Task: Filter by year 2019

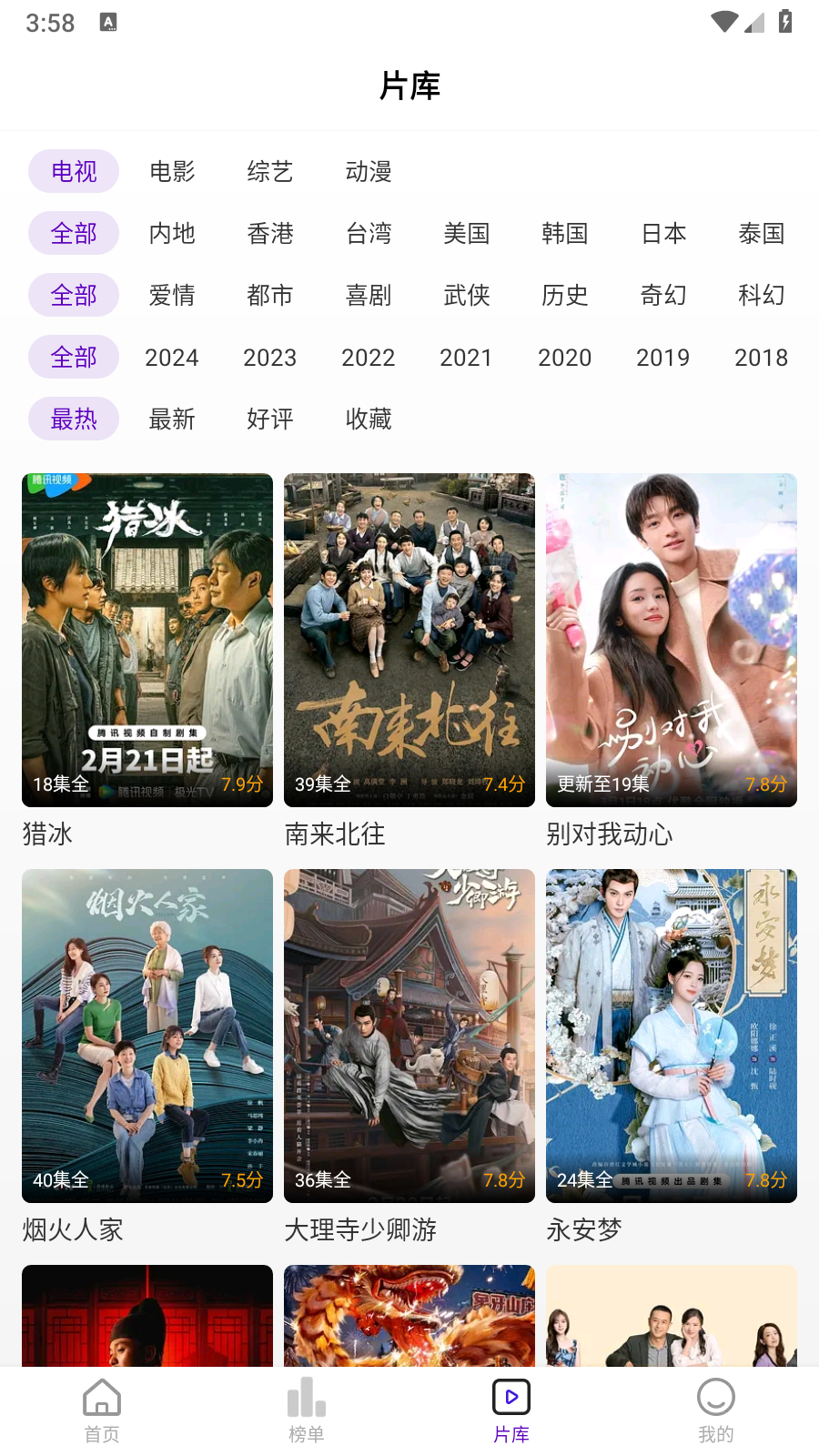Action: pos(663,358)
